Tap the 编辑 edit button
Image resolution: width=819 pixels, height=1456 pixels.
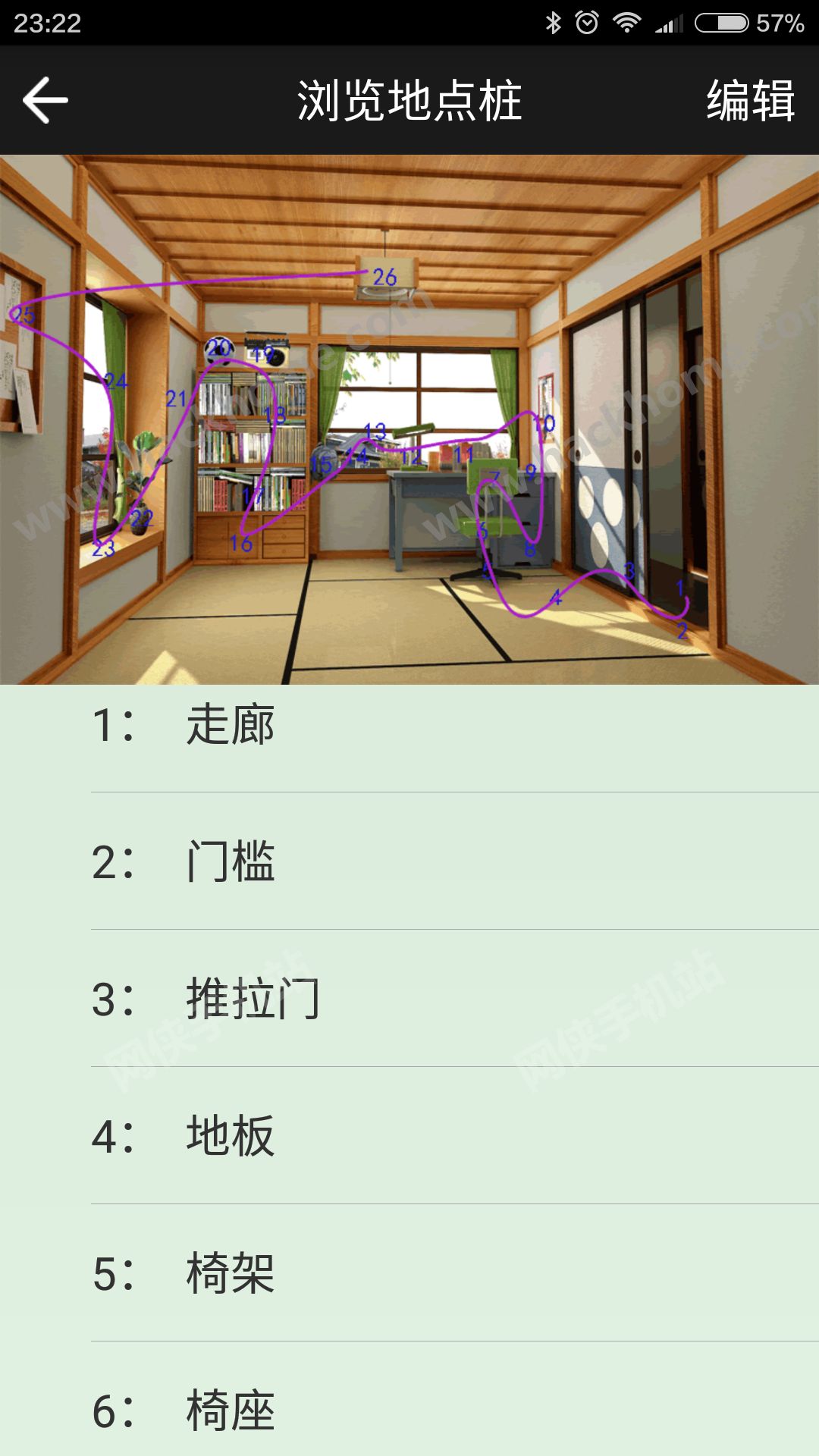point(750,100)
